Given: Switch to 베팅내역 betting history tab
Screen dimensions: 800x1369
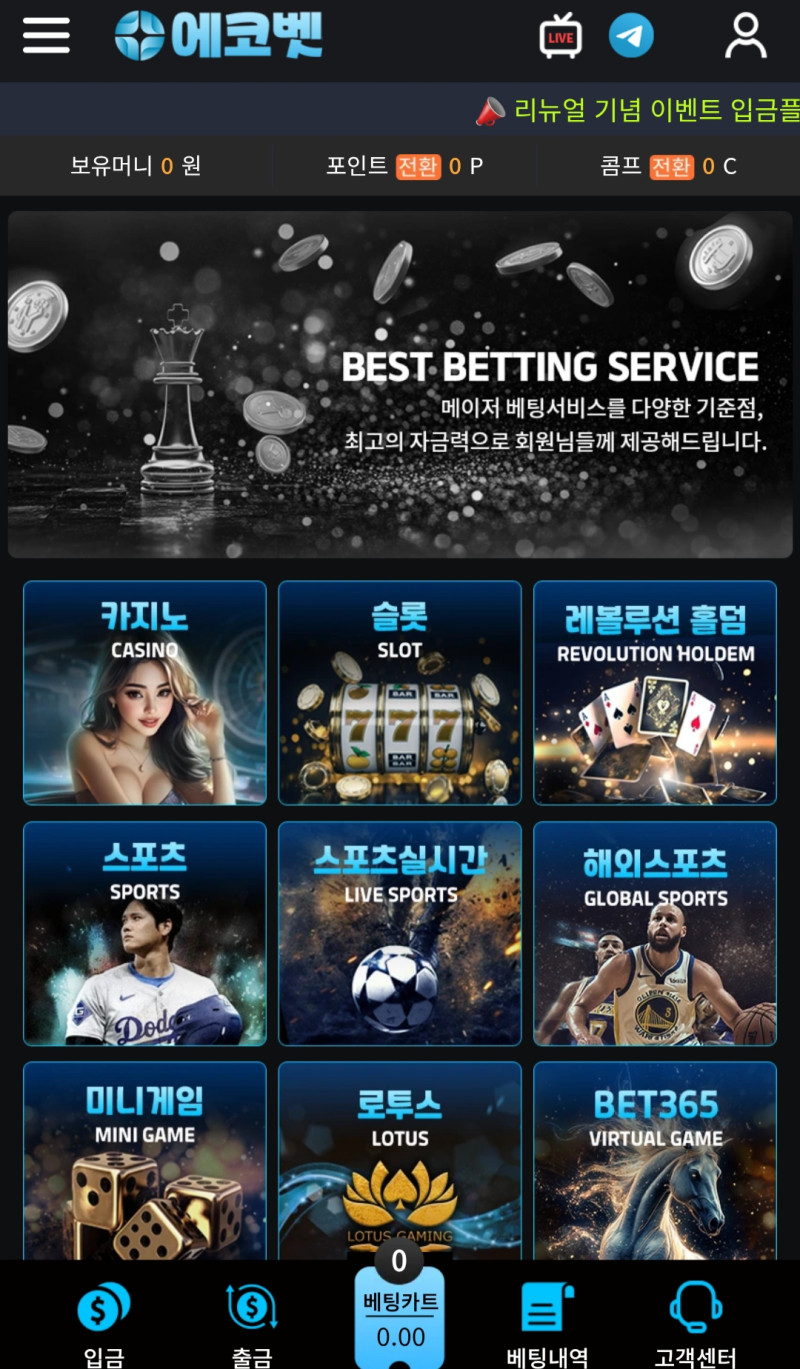Looking at the screenshot, I should tap(547, 1320).
